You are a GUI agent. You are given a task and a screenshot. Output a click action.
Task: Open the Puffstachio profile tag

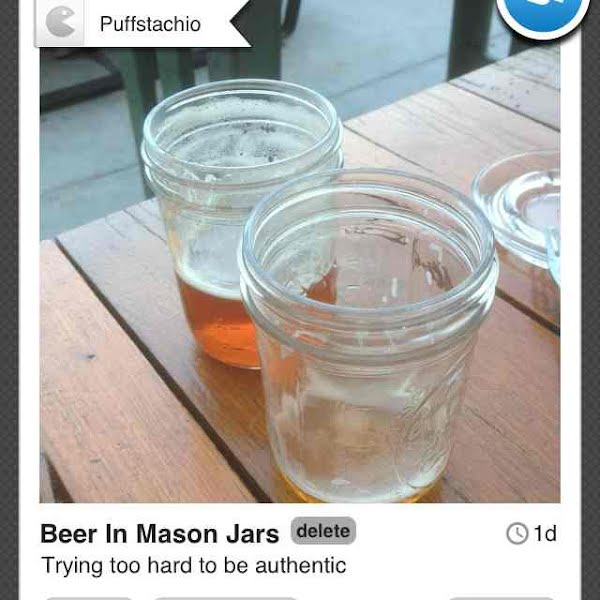pos(140,24)
